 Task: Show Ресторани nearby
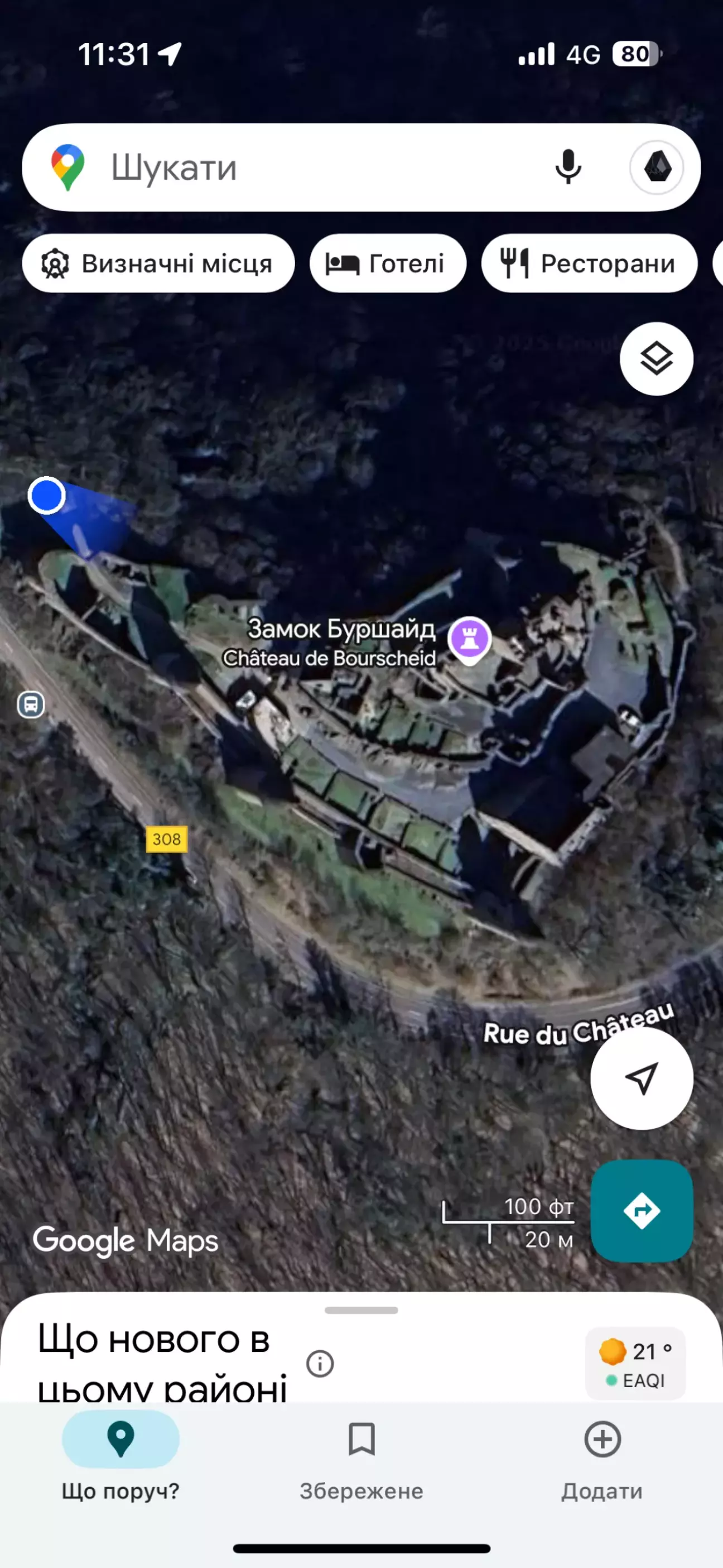pyautogui.click(x=589, y=263)
